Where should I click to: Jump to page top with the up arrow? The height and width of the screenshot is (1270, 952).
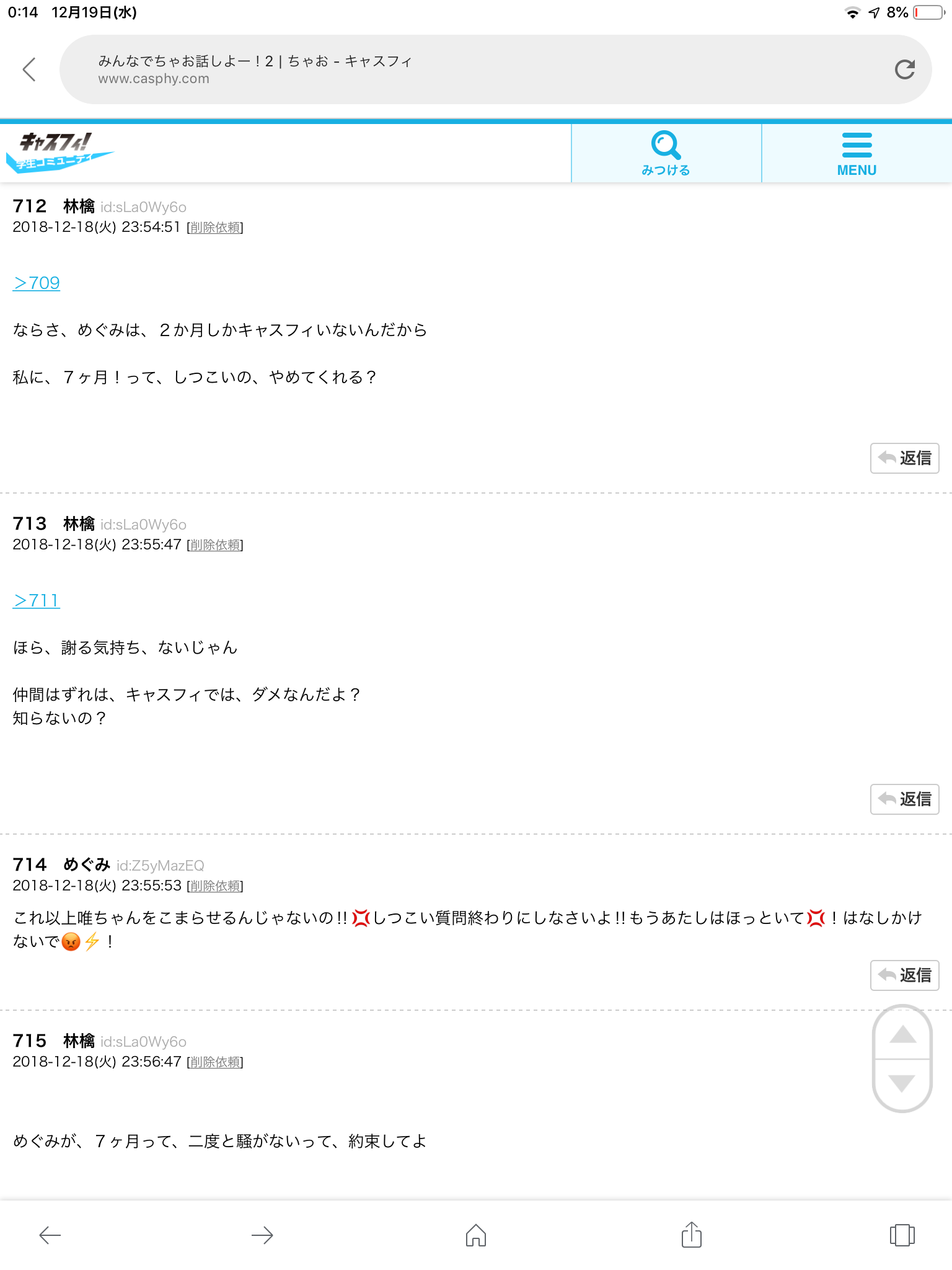tap(902, 1034)
